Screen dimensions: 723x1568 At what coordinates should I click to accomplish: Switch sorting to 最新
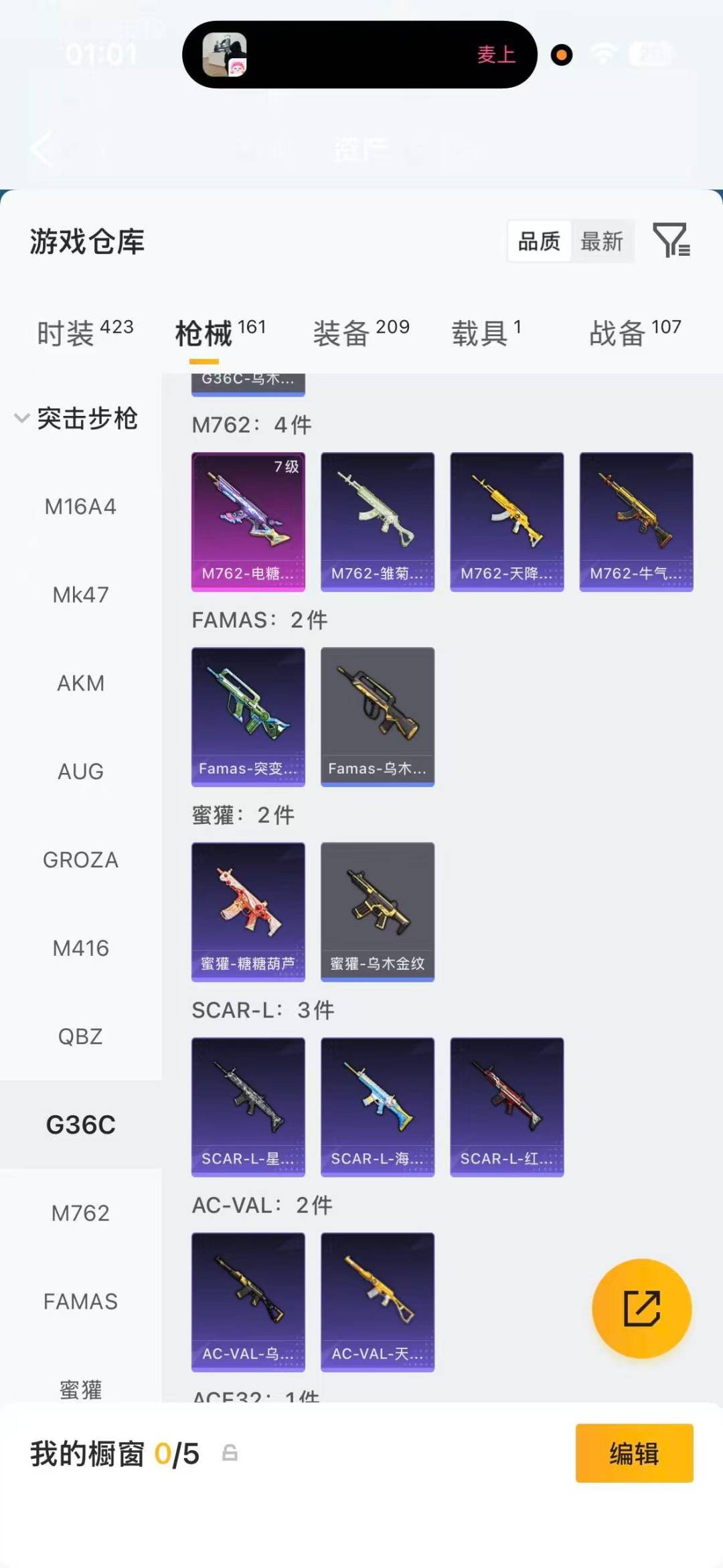click(x=602, y=241)
